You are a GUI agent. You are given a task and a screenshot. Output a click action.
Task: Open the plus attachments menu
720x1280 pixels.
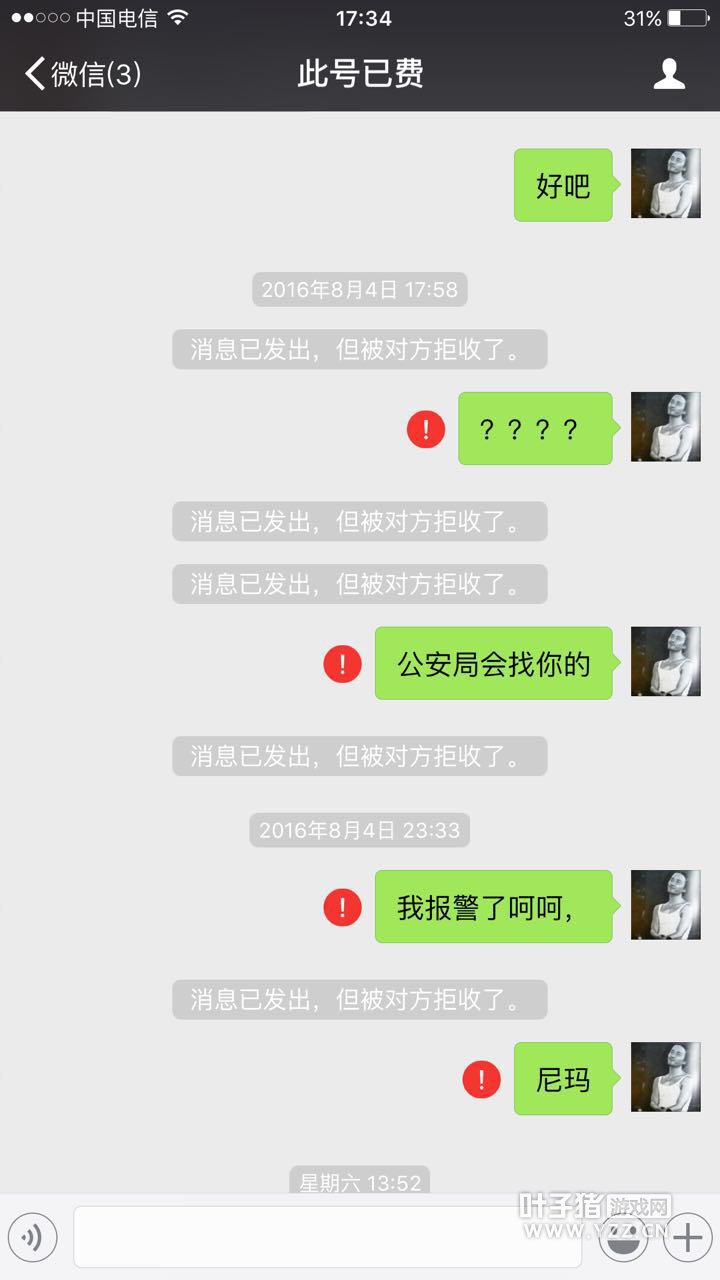[687, 1238]
